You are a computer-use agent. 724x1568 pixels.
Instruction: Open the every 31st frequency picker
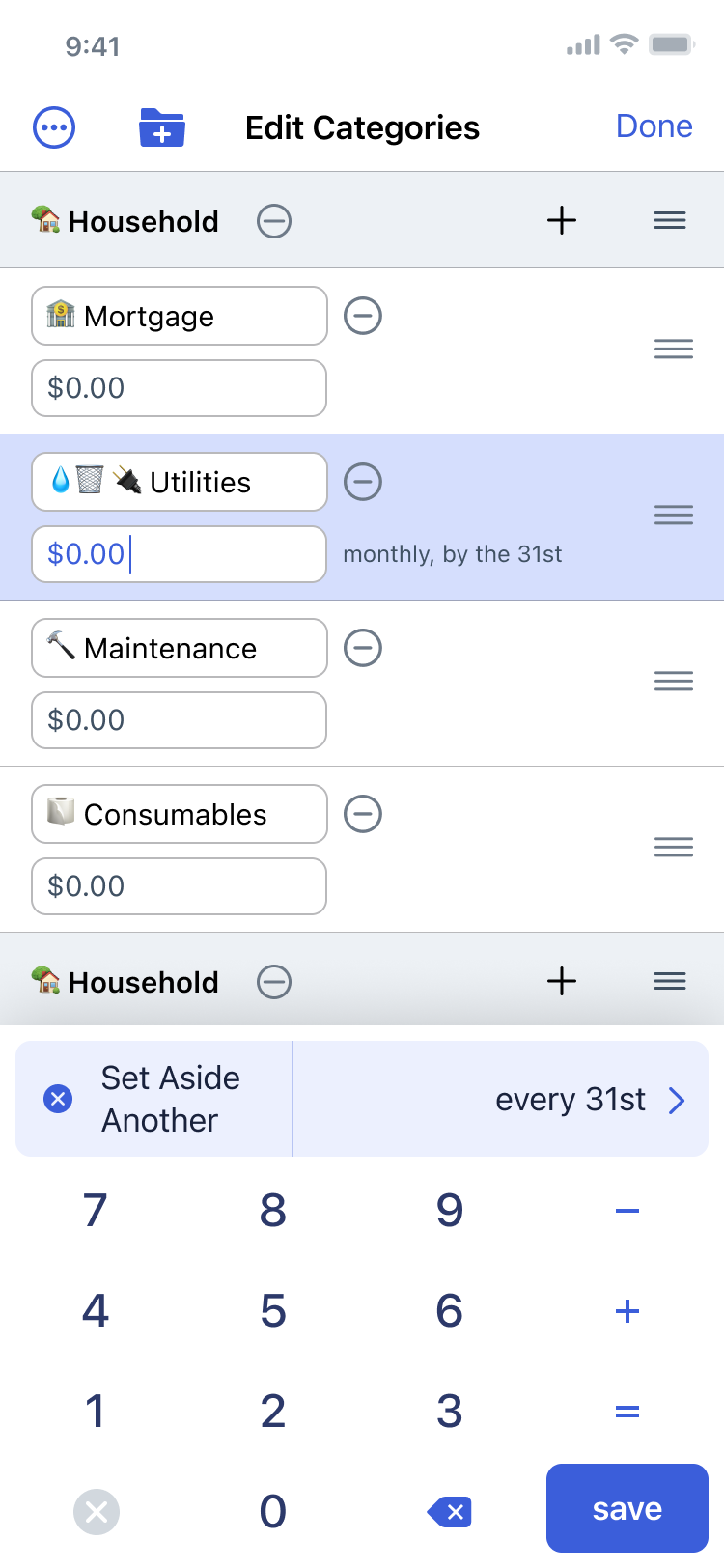click(x=501, y=1099)
